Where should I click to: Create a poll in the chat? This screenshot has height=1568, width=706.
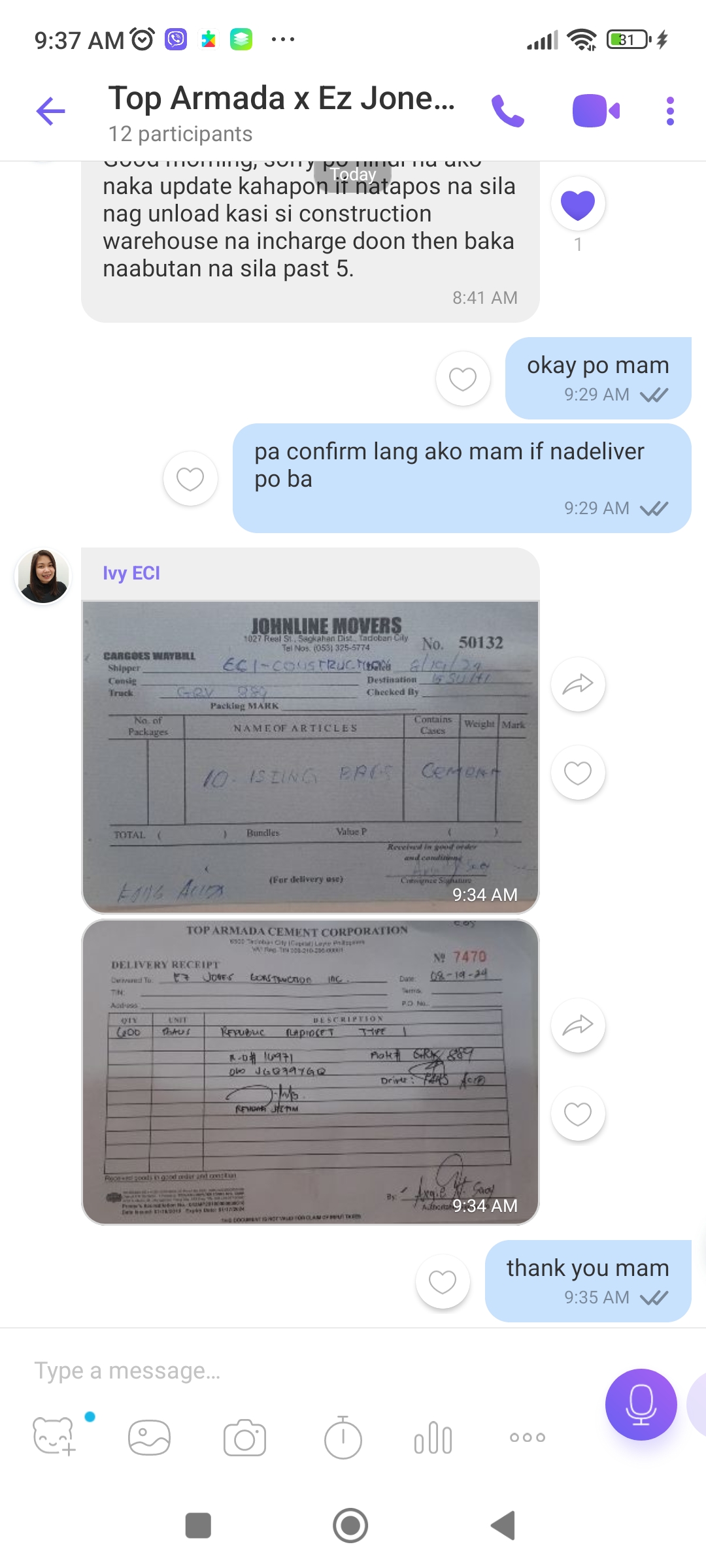(x=433, y=1437)
